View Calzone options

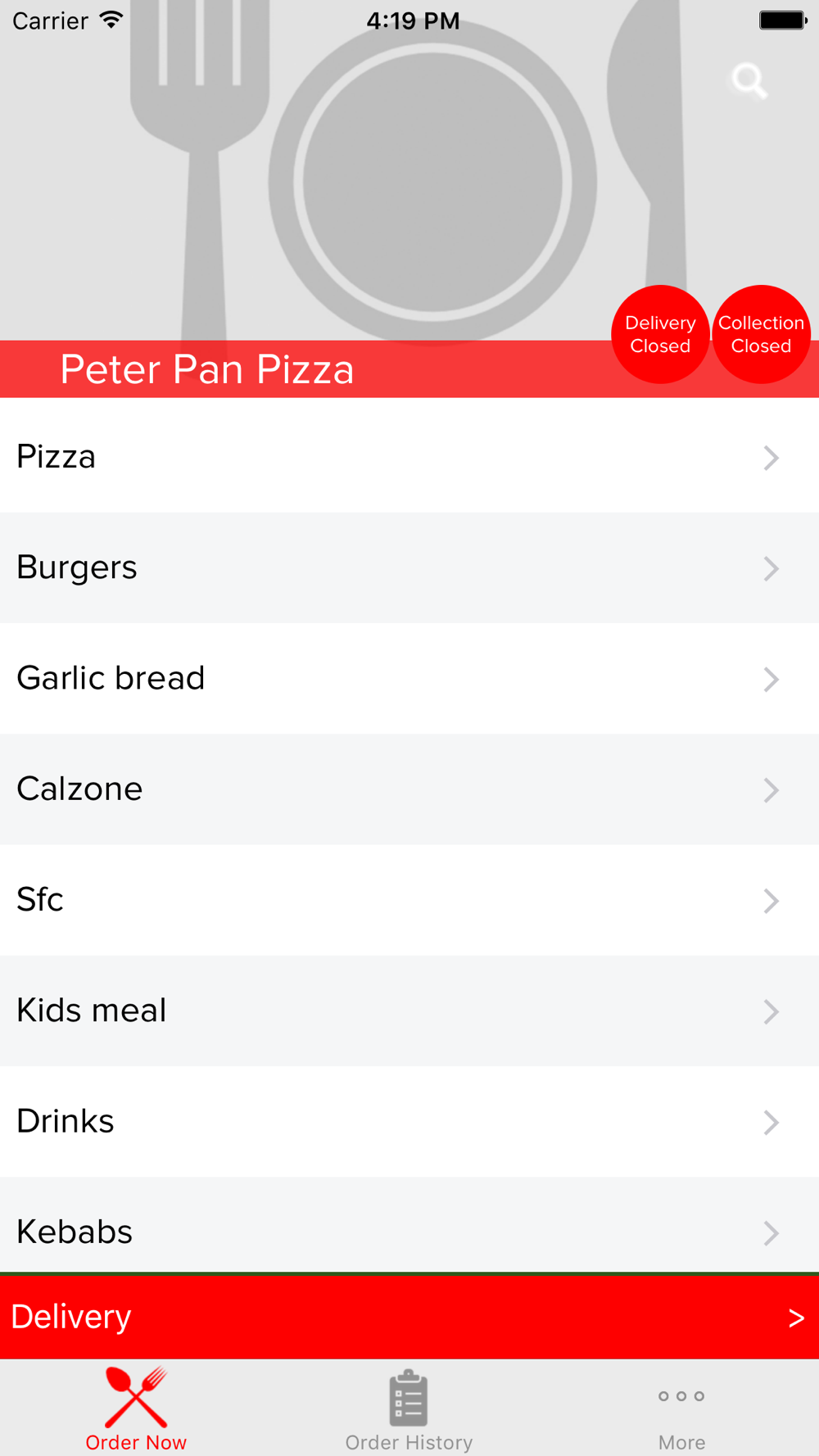coord(409,789)
